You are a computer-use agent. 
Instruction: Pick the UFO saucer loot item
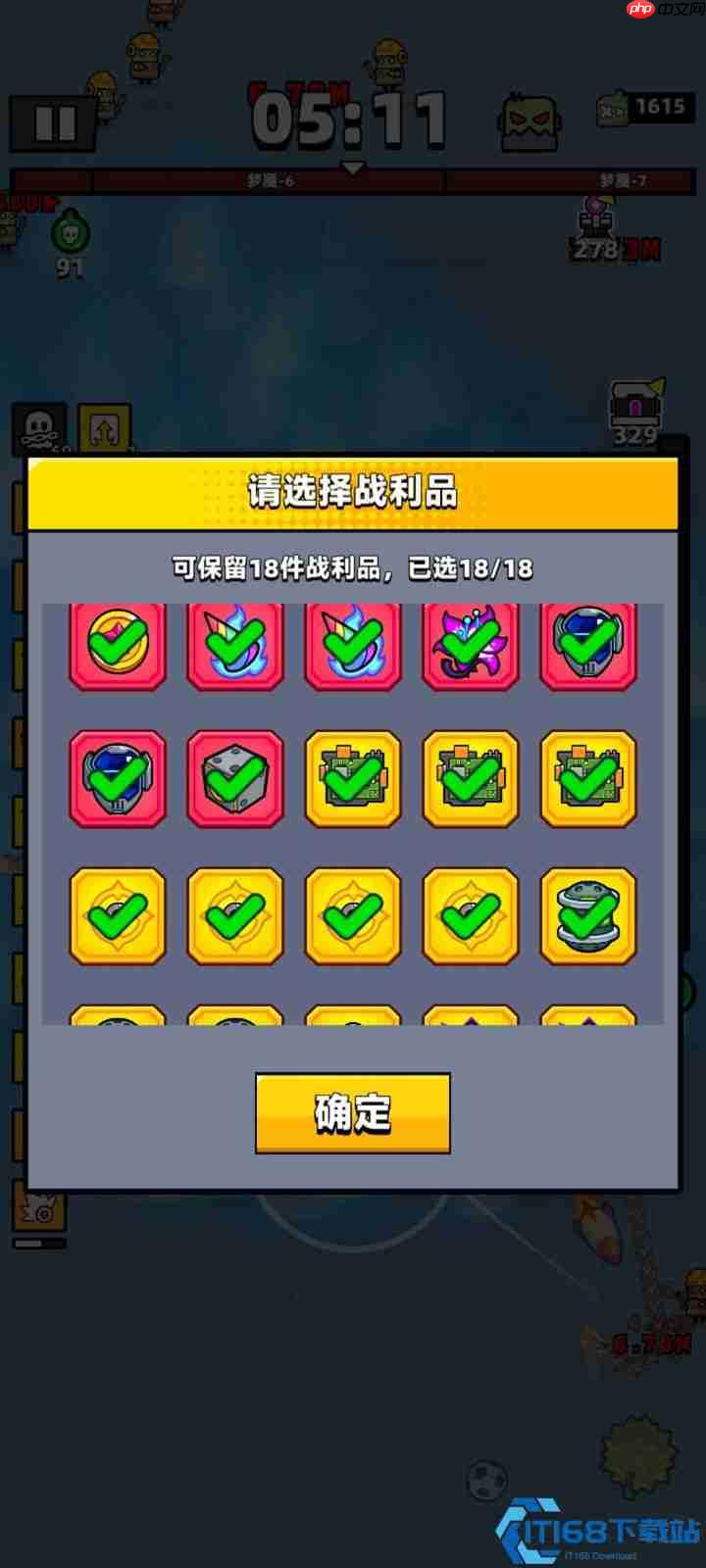point(588,916)
